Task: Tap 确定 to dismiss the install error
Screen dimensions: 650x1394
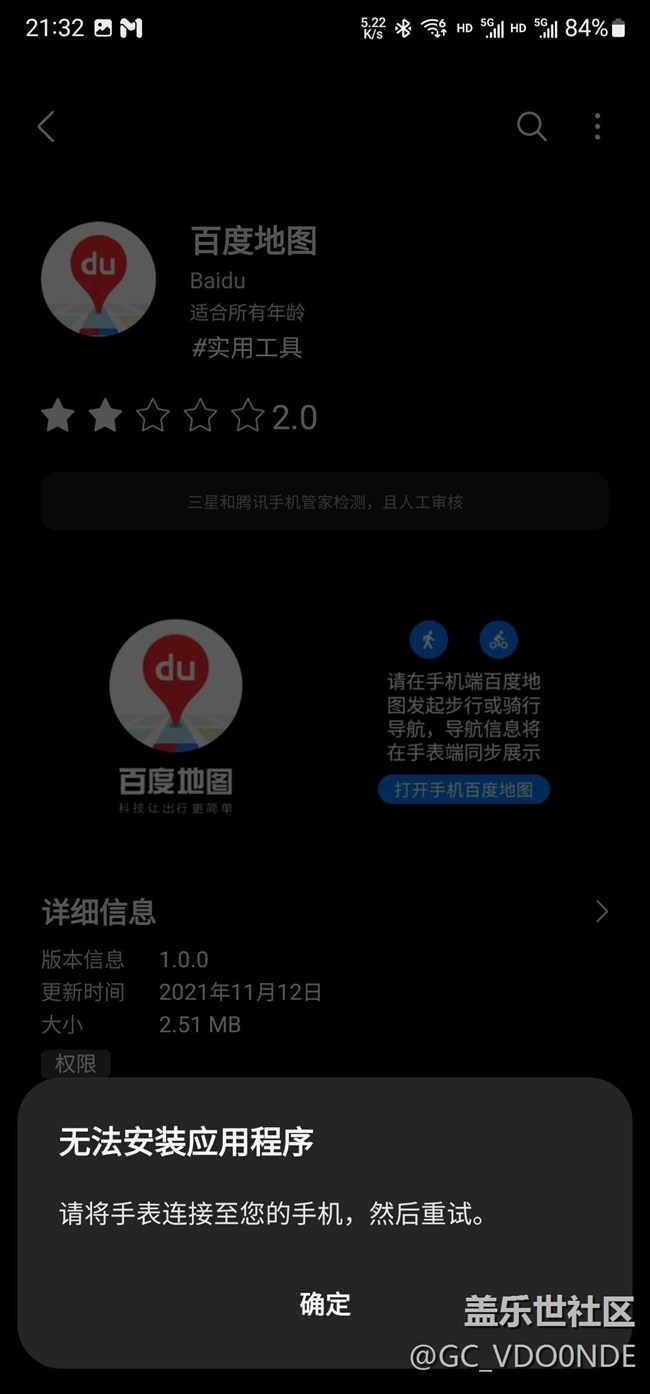Action: tap(325, 1303)
